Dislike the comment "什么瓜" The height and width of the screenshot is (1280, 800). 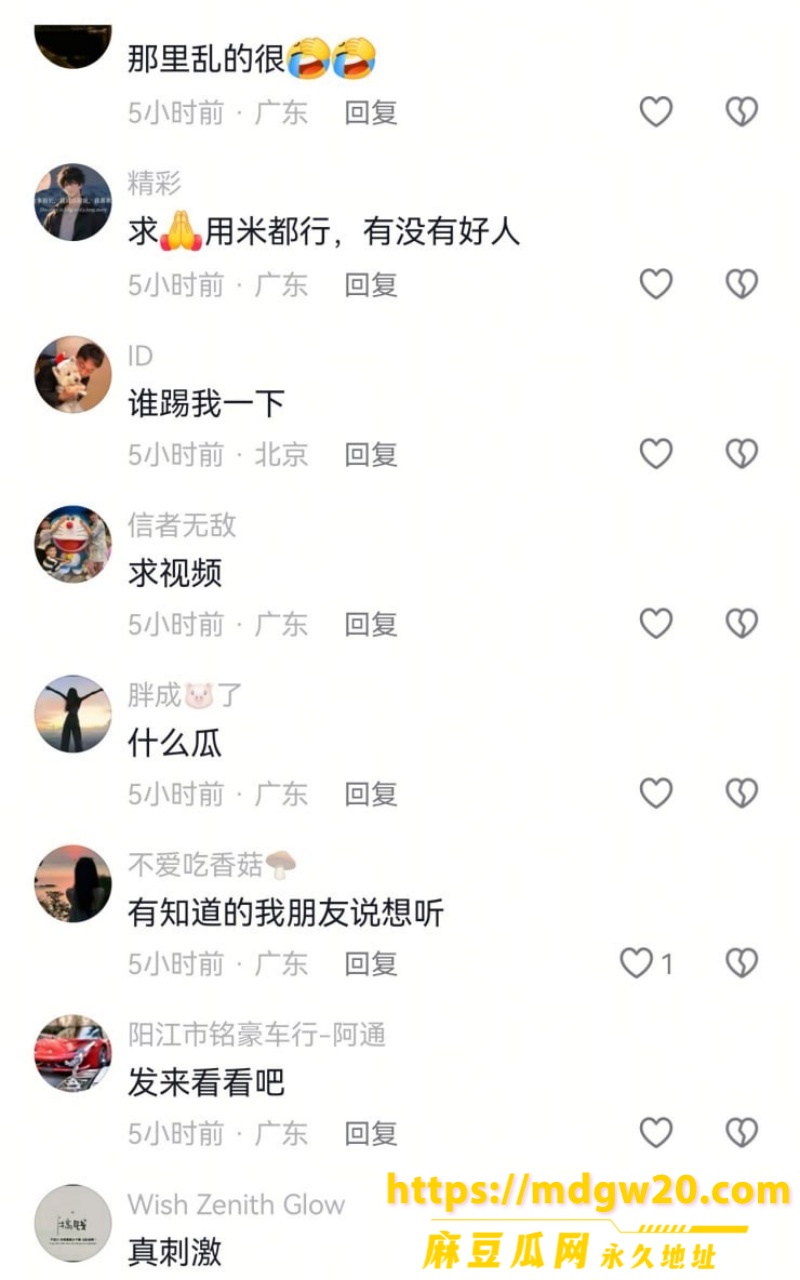click(742, 794)
